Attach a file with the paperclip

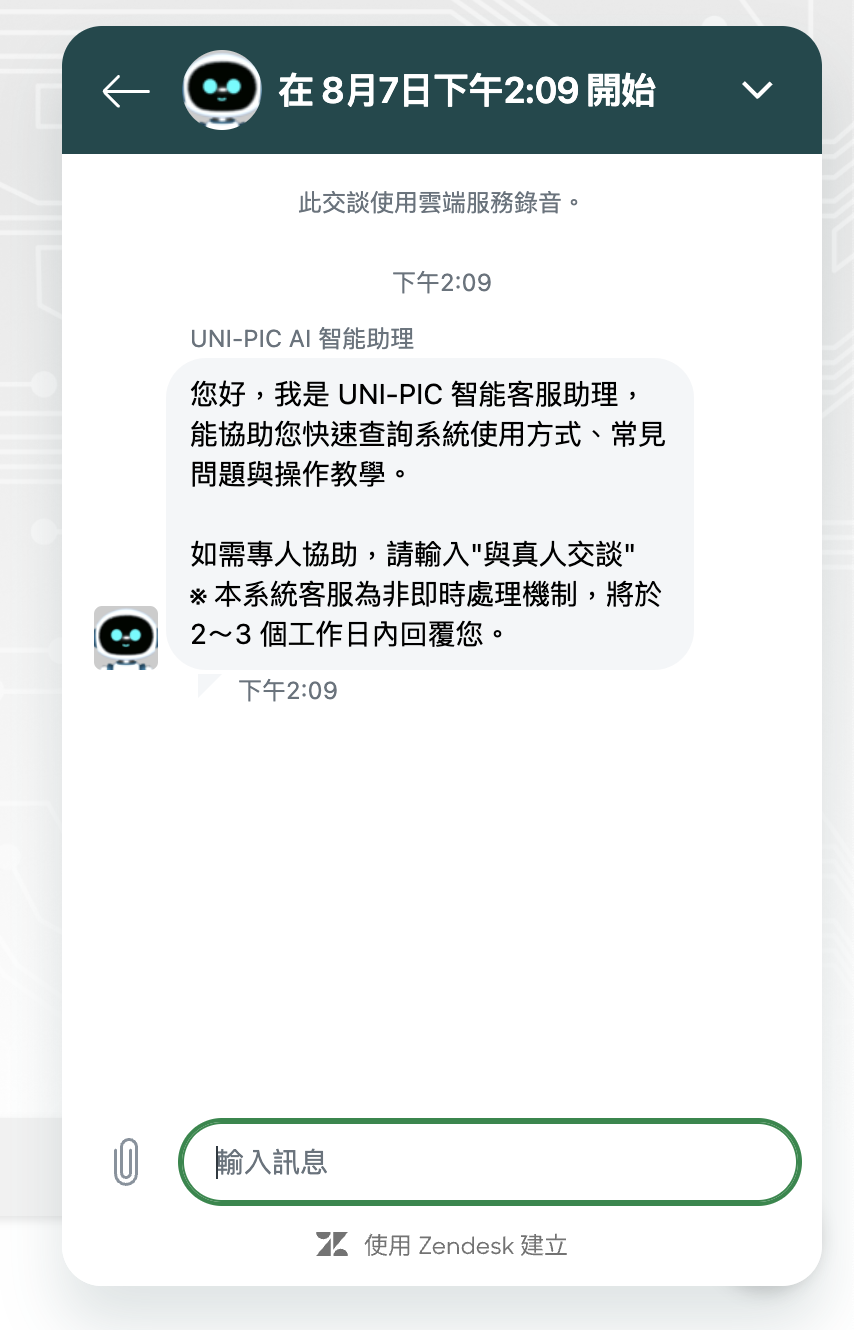[x=126, y=1162]
